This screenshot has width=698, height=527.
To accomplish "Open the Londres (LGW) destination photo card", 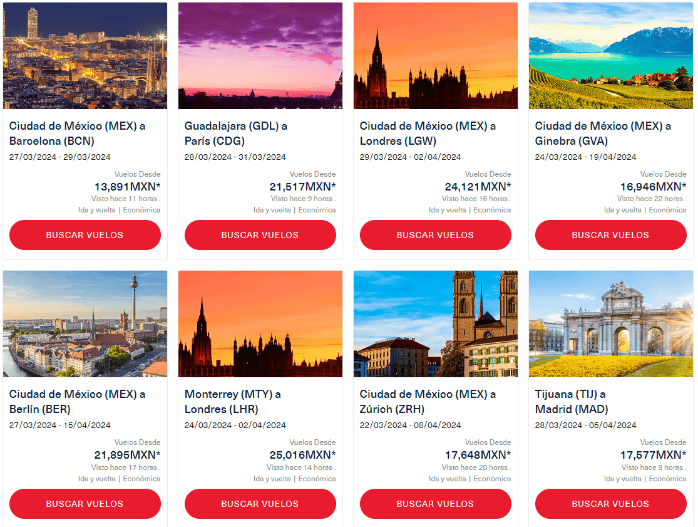I will click(435, 56).
